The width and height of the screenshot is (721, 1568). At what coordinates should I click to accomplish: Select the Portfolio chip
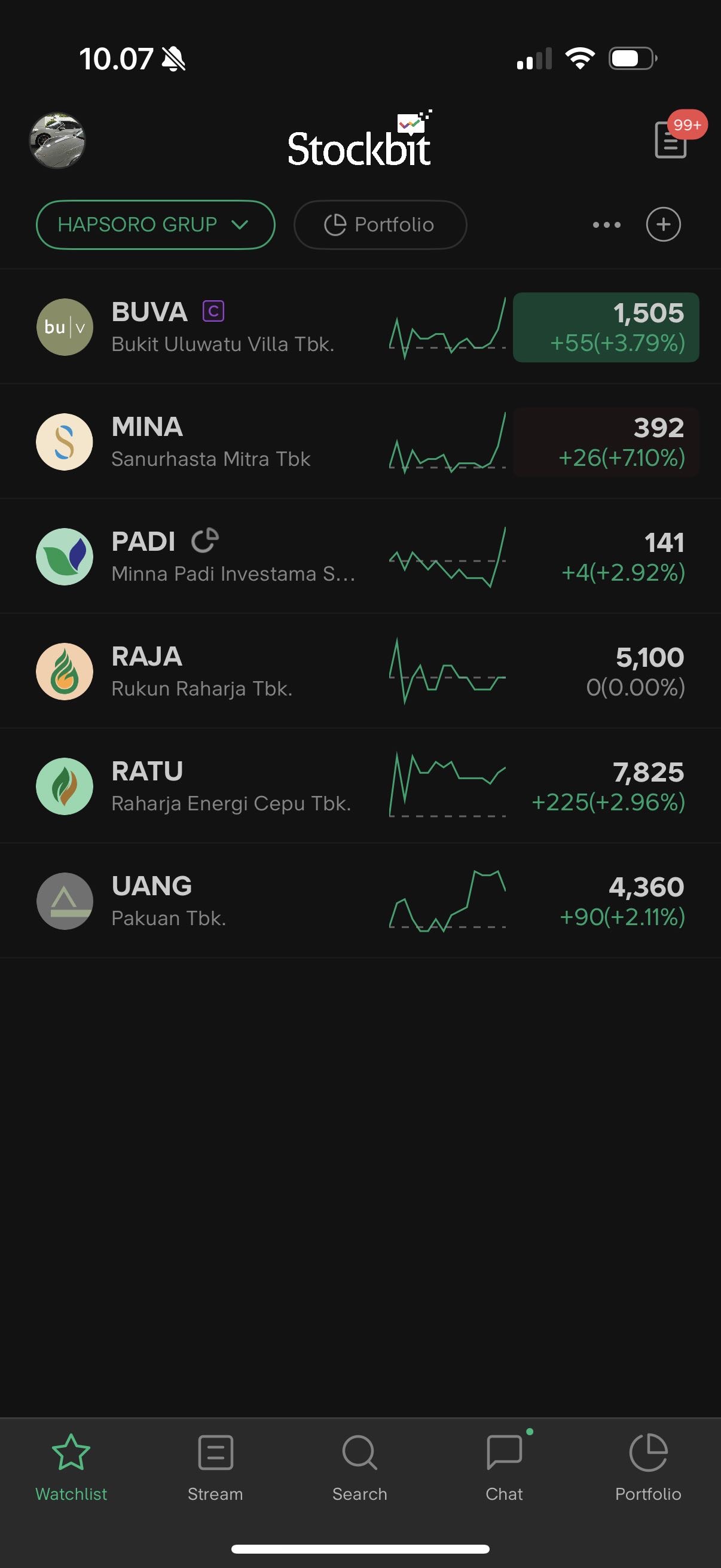point(380,225)
